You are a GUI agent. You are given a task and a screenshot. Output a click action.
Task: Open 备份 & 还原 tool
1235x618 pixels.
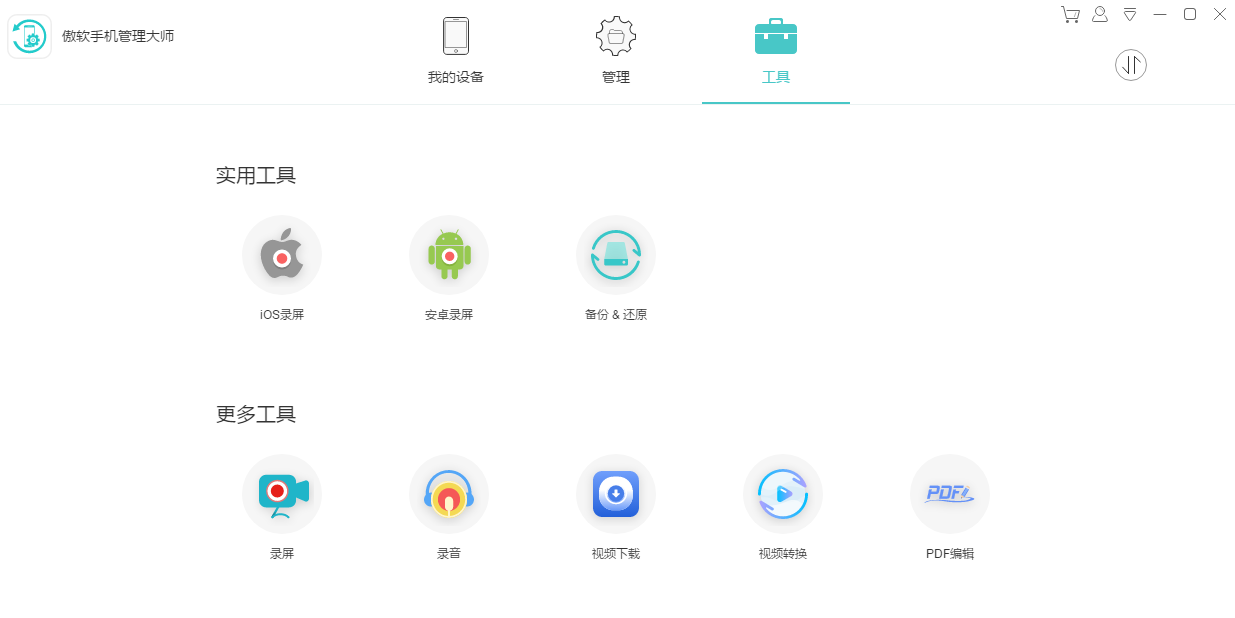coord(616,256)
